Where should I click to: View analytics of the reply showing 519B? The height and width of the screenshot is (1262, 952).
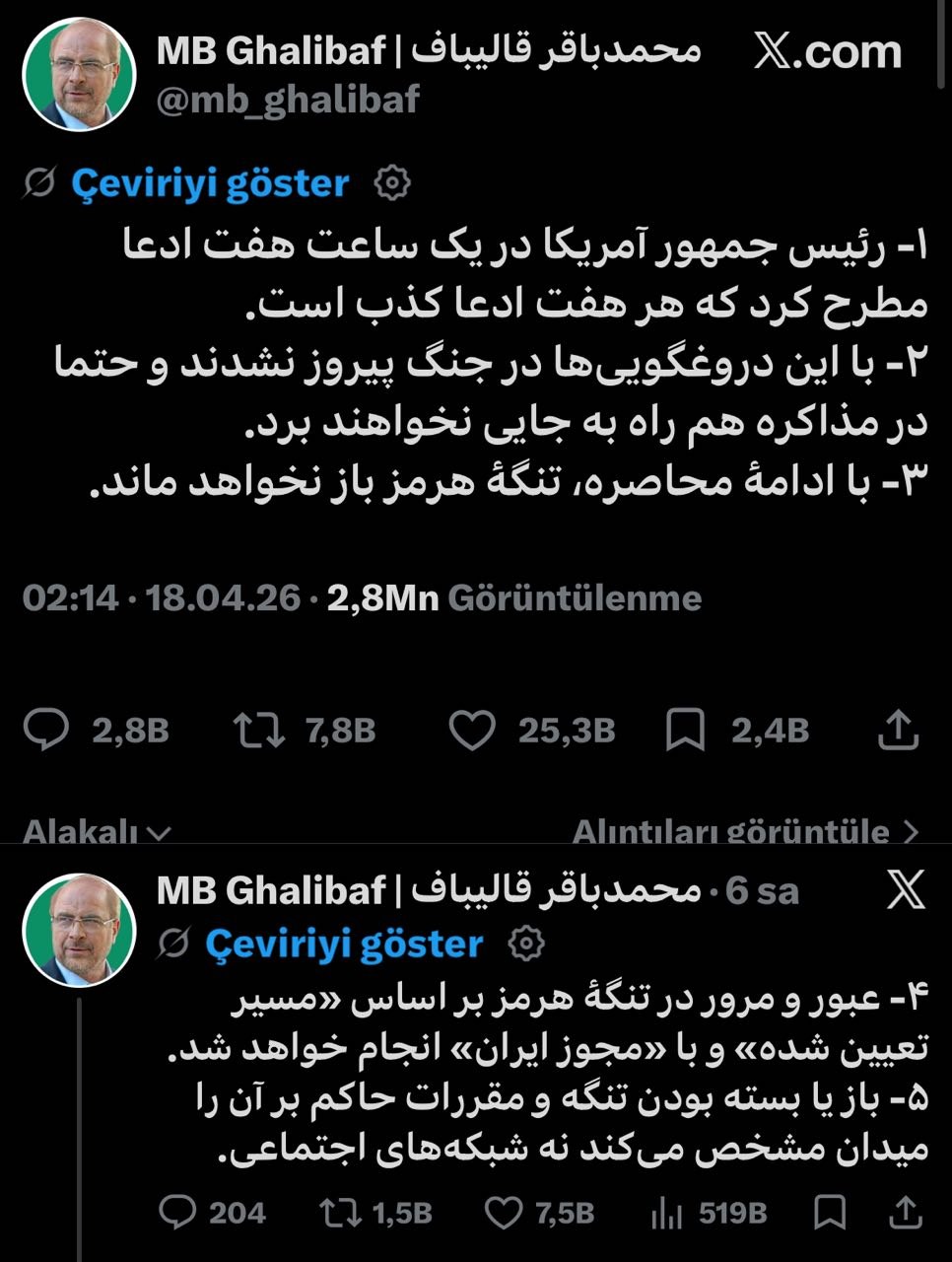(669, 1212)
